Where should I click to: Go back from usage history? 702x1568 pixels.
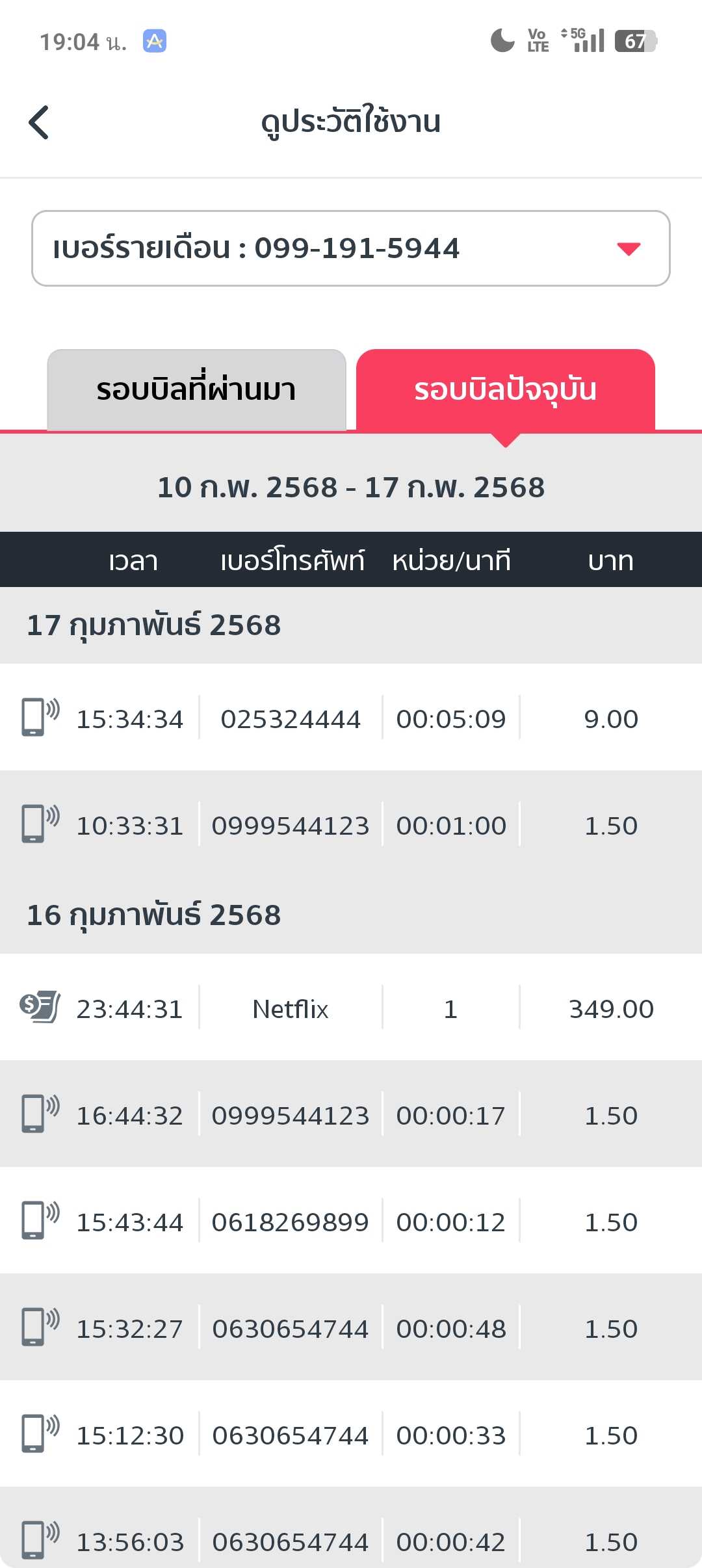39,122
